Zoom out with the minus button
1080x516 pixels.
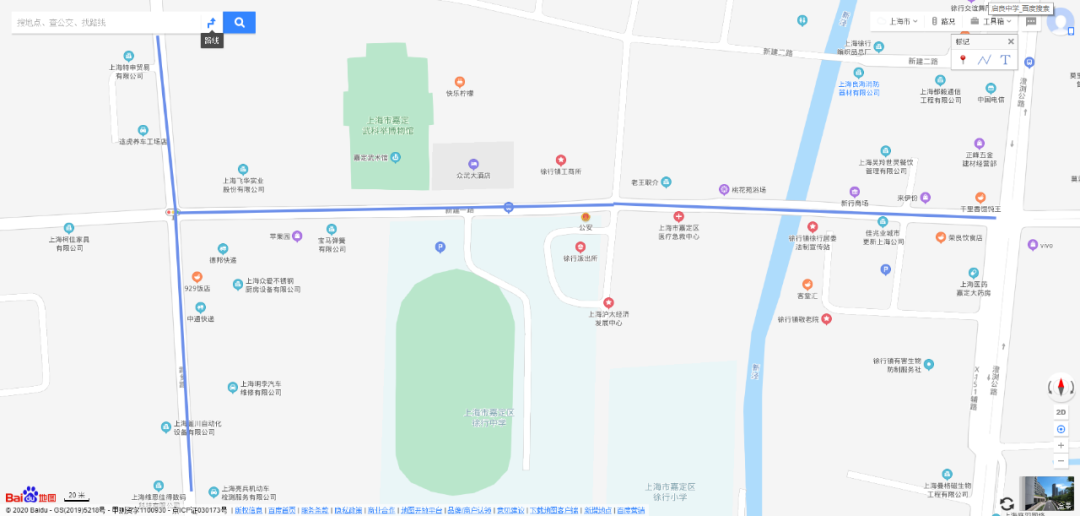(1061, 461)
